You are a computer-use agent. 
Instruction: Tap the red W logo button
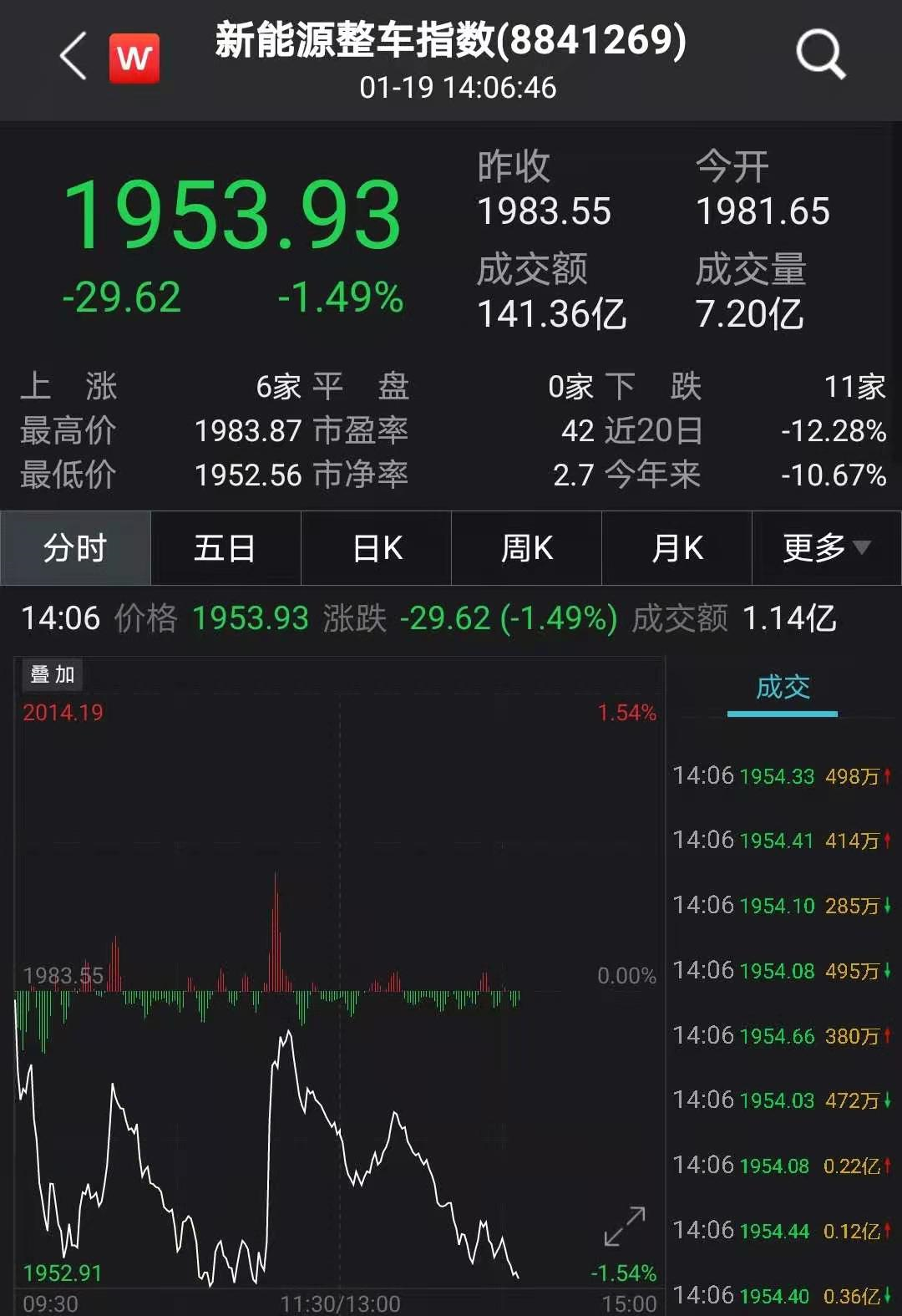(134, 58)
